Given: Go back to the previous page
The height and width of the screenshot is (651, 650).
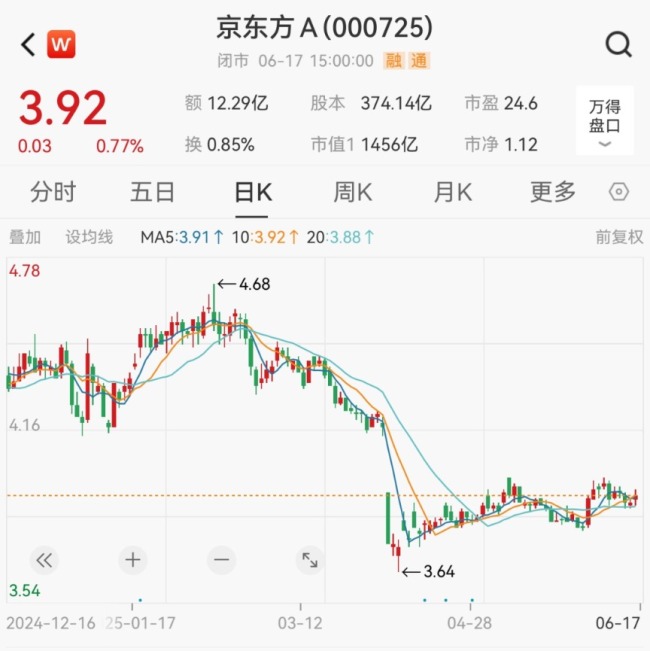Looking at the screenshot, I should click(x=28, y=44).
